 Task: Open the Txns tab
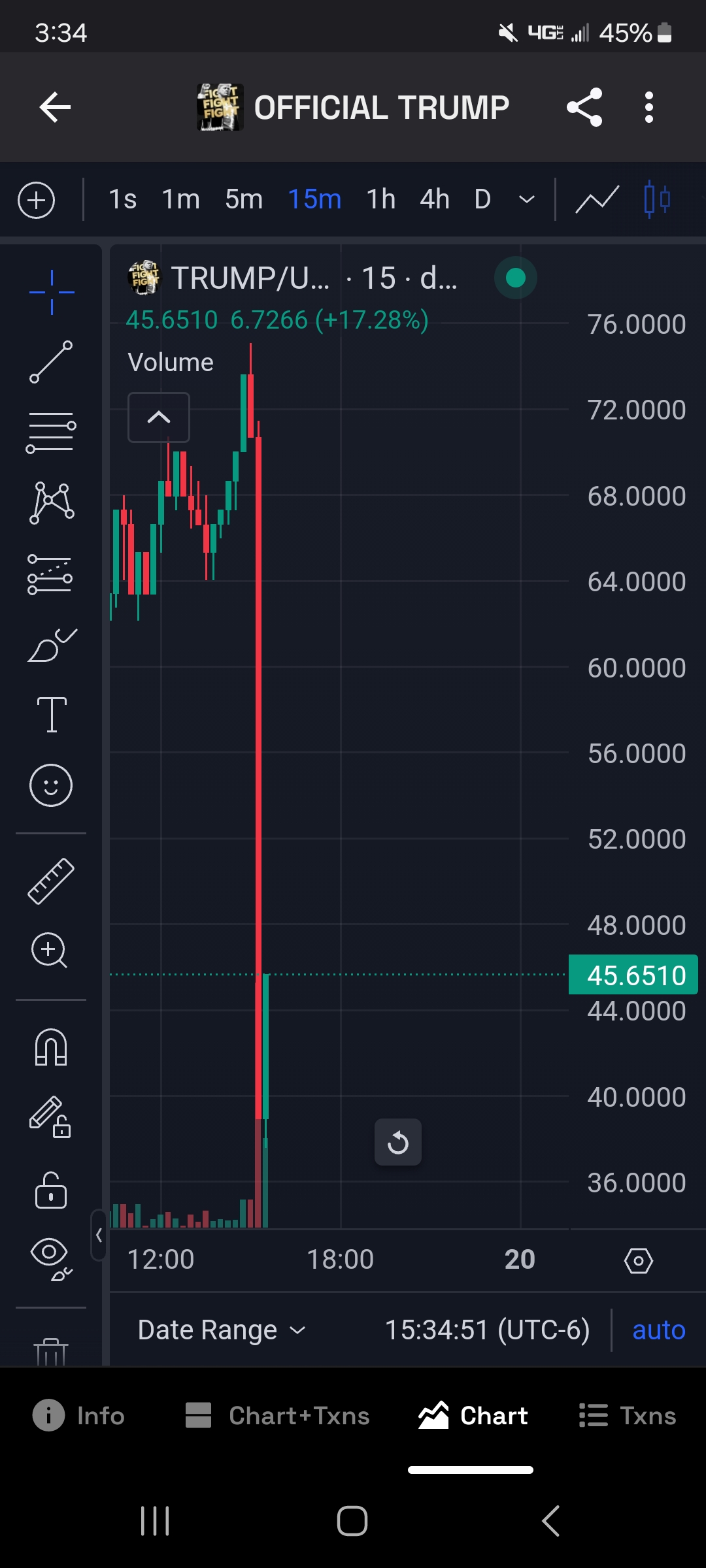(x=628, y=1416)
